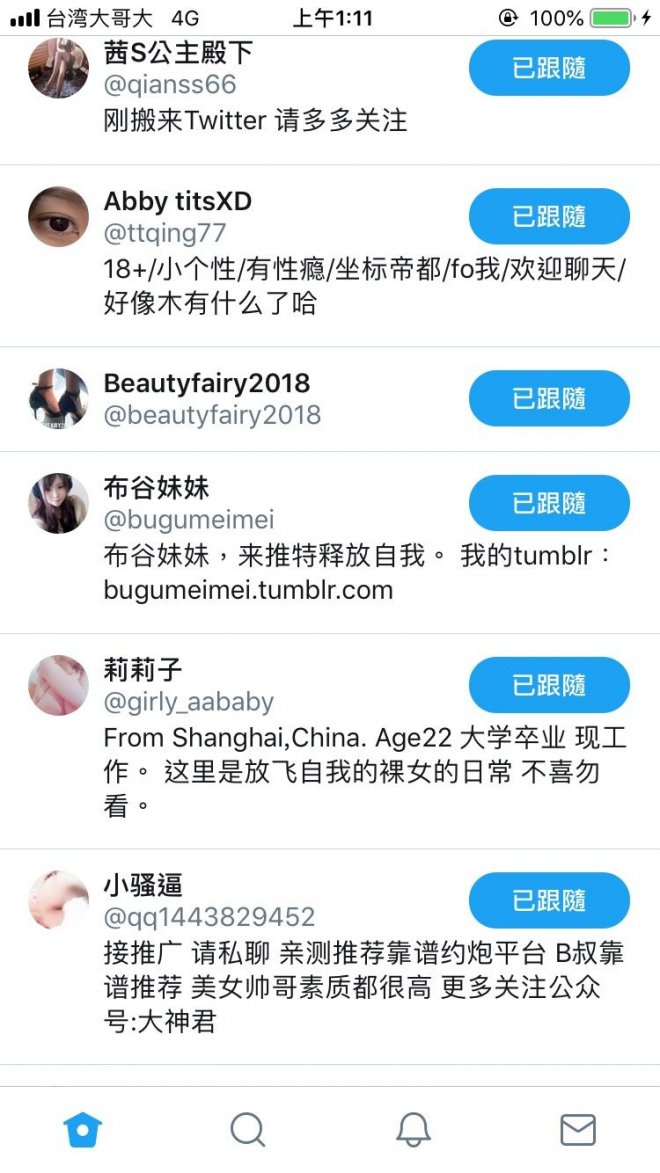
Task: Open the bugumeimei.tumblr.com link
Action: pos(248,590)
